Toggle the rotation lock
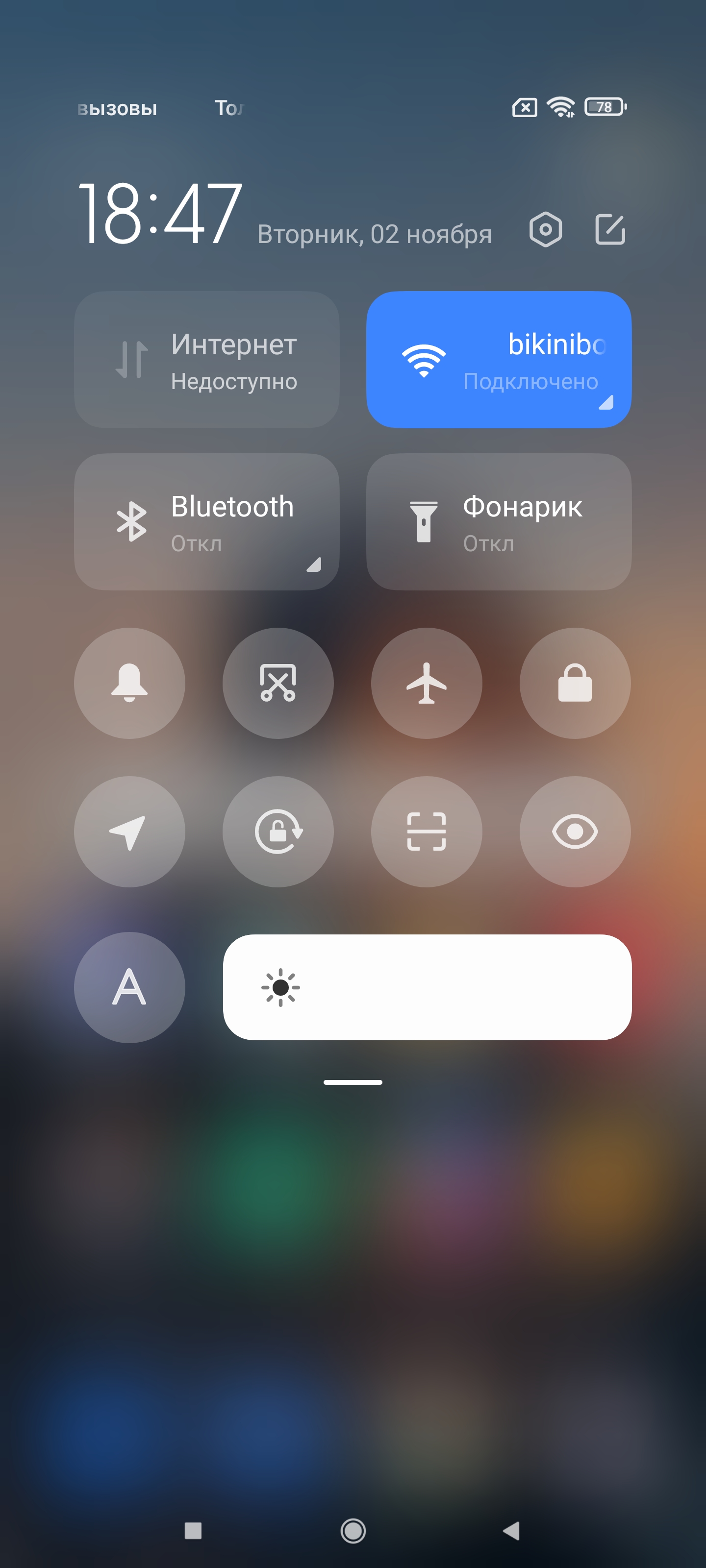Screen dimensions: 706x1568 click(x=278, y=832)
